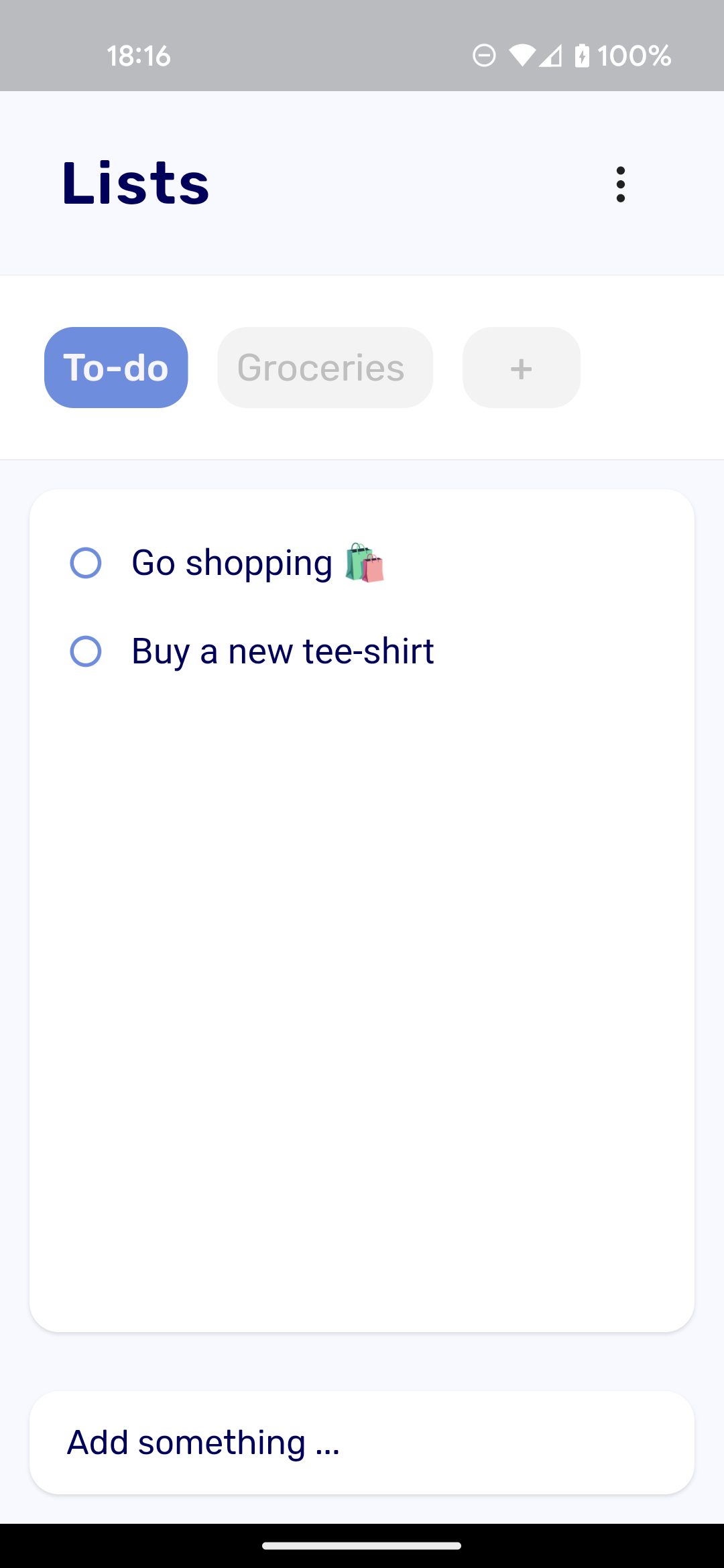Switch to the Groceries list

(325, 367)
